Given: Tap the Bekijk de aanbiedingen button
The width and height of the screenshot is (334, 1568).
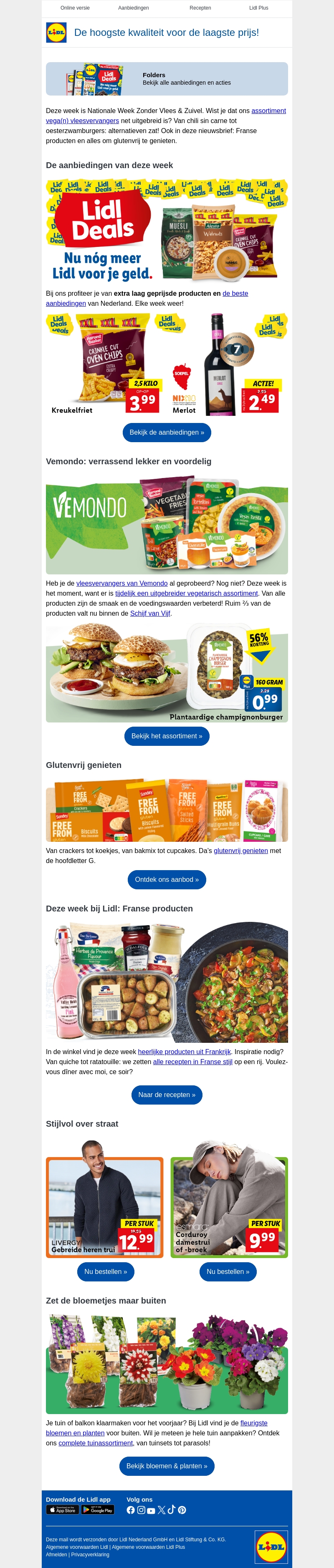Looking at the screenshot, I should click(x=167, y=432).
